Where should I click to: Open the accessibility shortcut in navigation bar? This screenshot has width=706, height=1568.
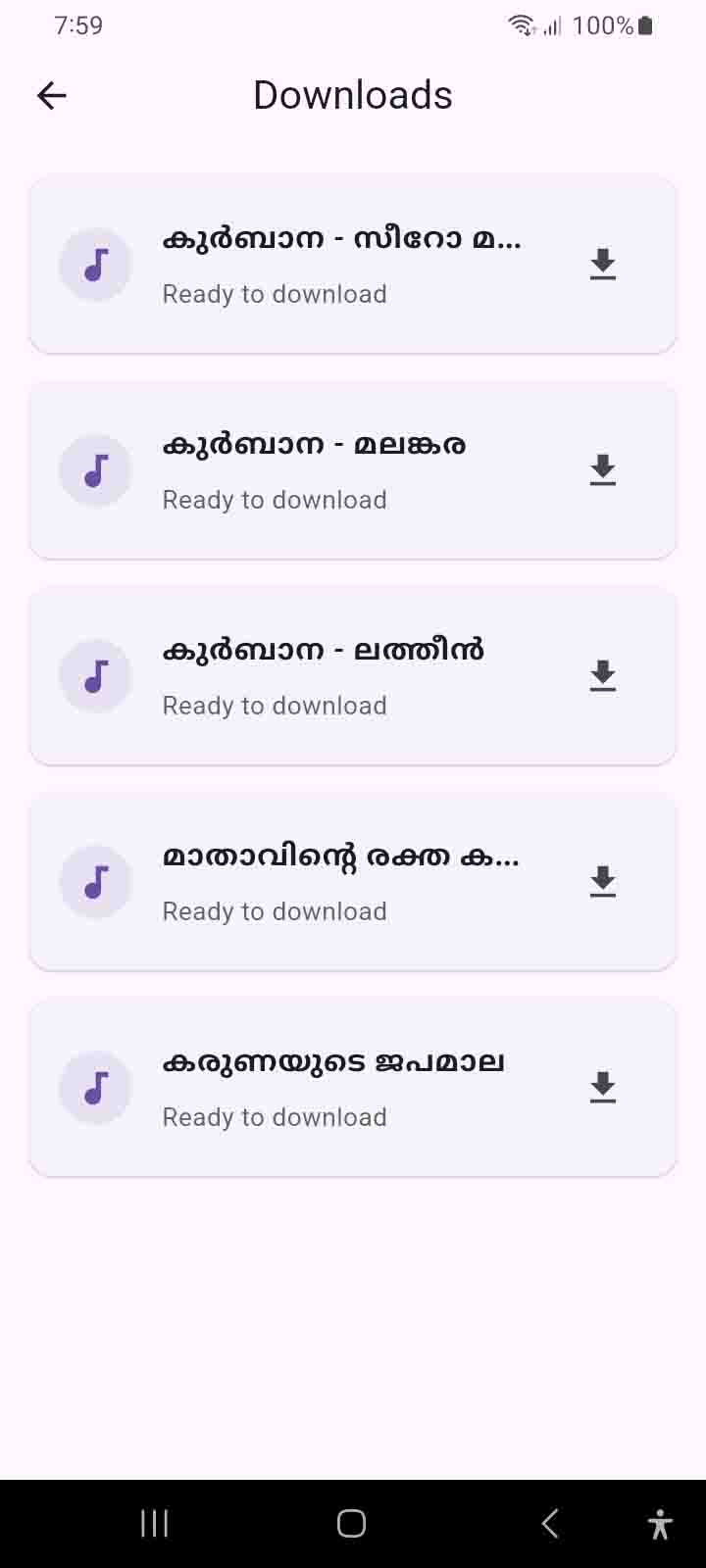(x=660, y=1523)
